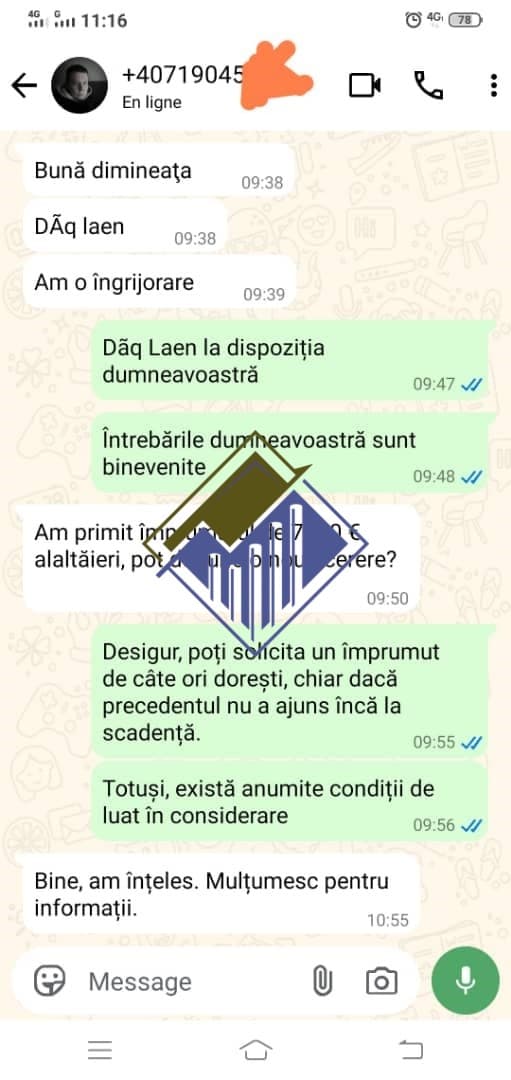
Task: Open the three-dot overflow menu
Action: [x=494, y=85]
